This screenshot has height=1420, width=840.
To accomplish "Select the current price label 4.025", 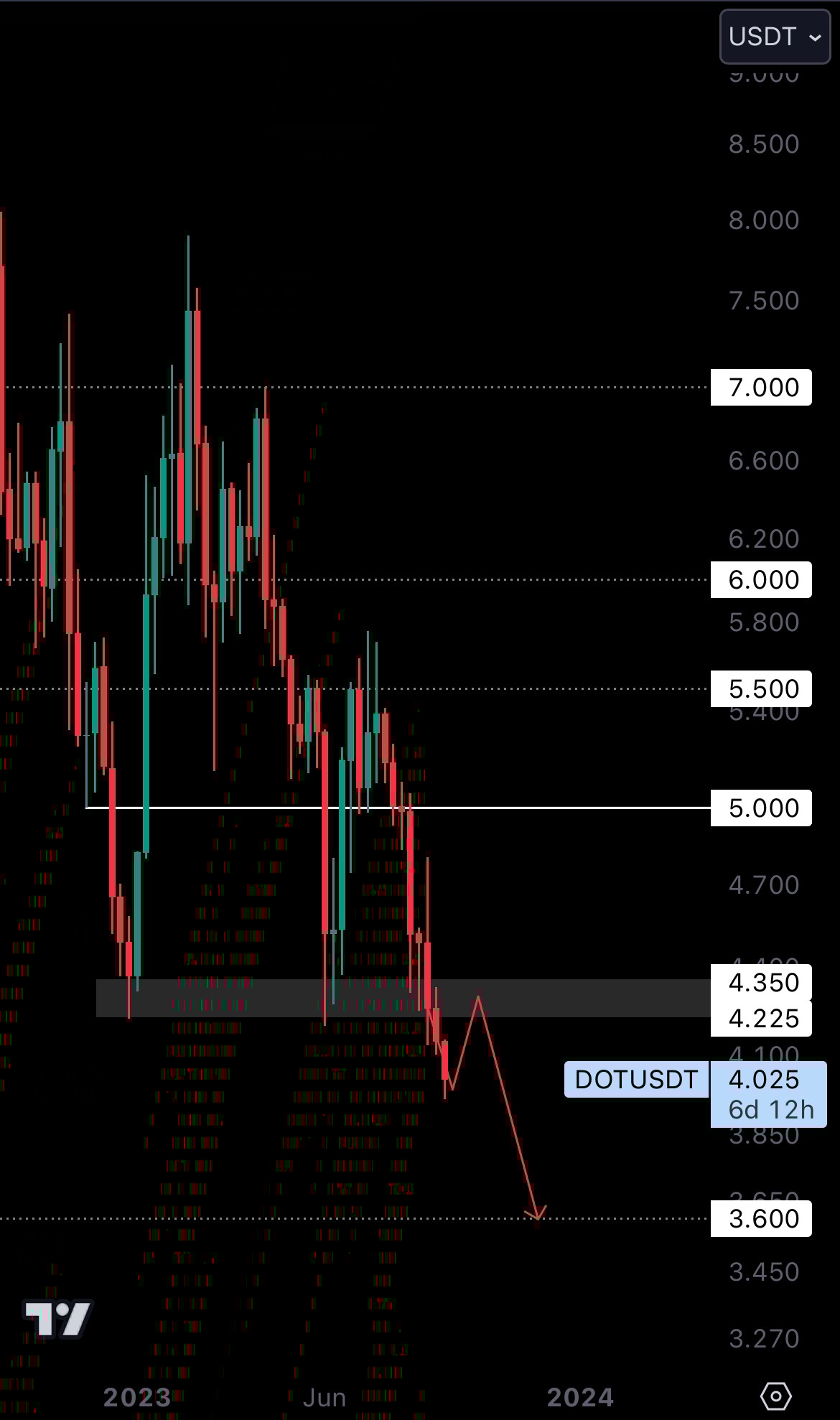I will point(764,1079).
